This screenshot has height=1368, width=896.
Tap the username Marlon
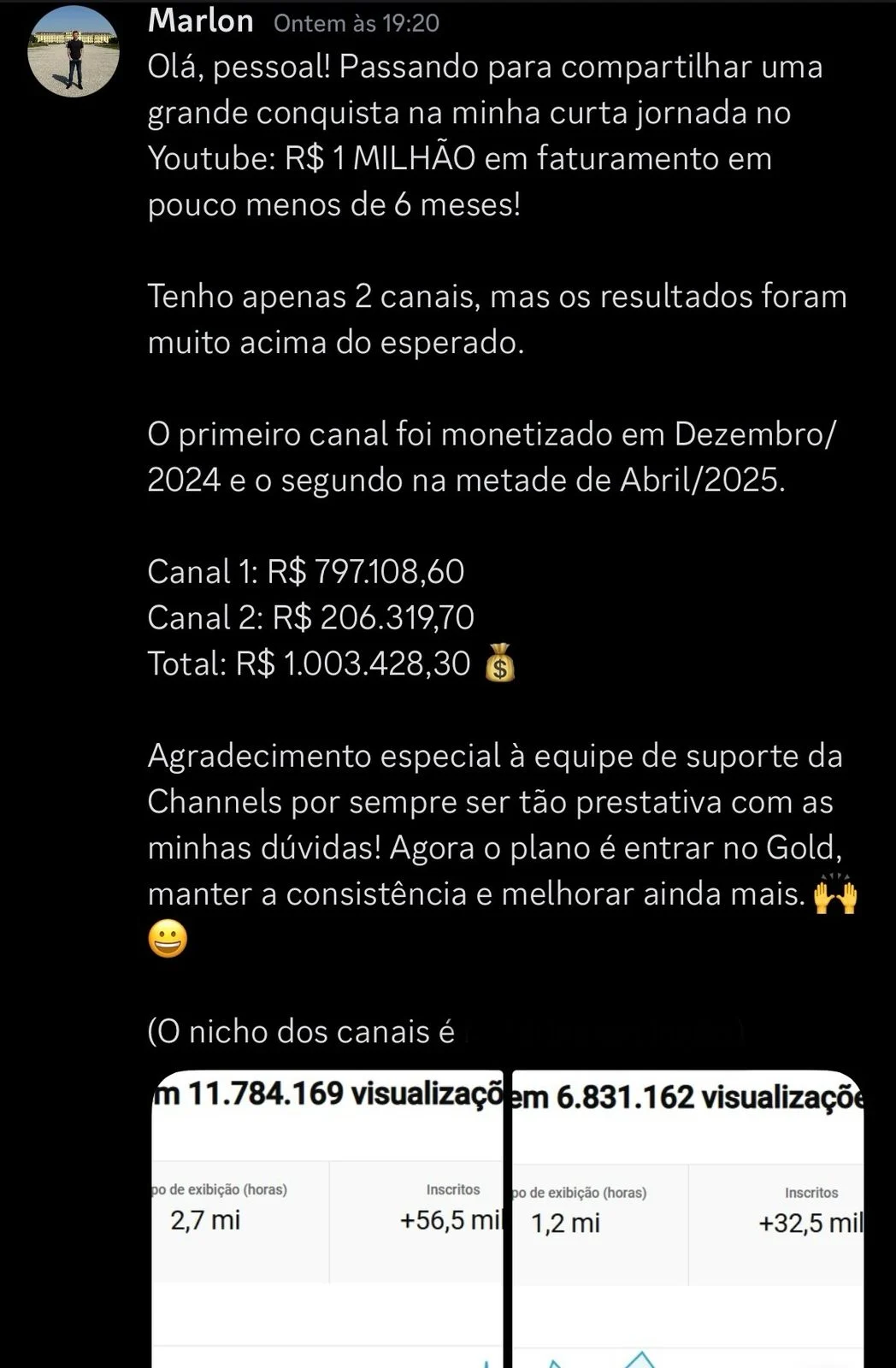pos(201,21)
